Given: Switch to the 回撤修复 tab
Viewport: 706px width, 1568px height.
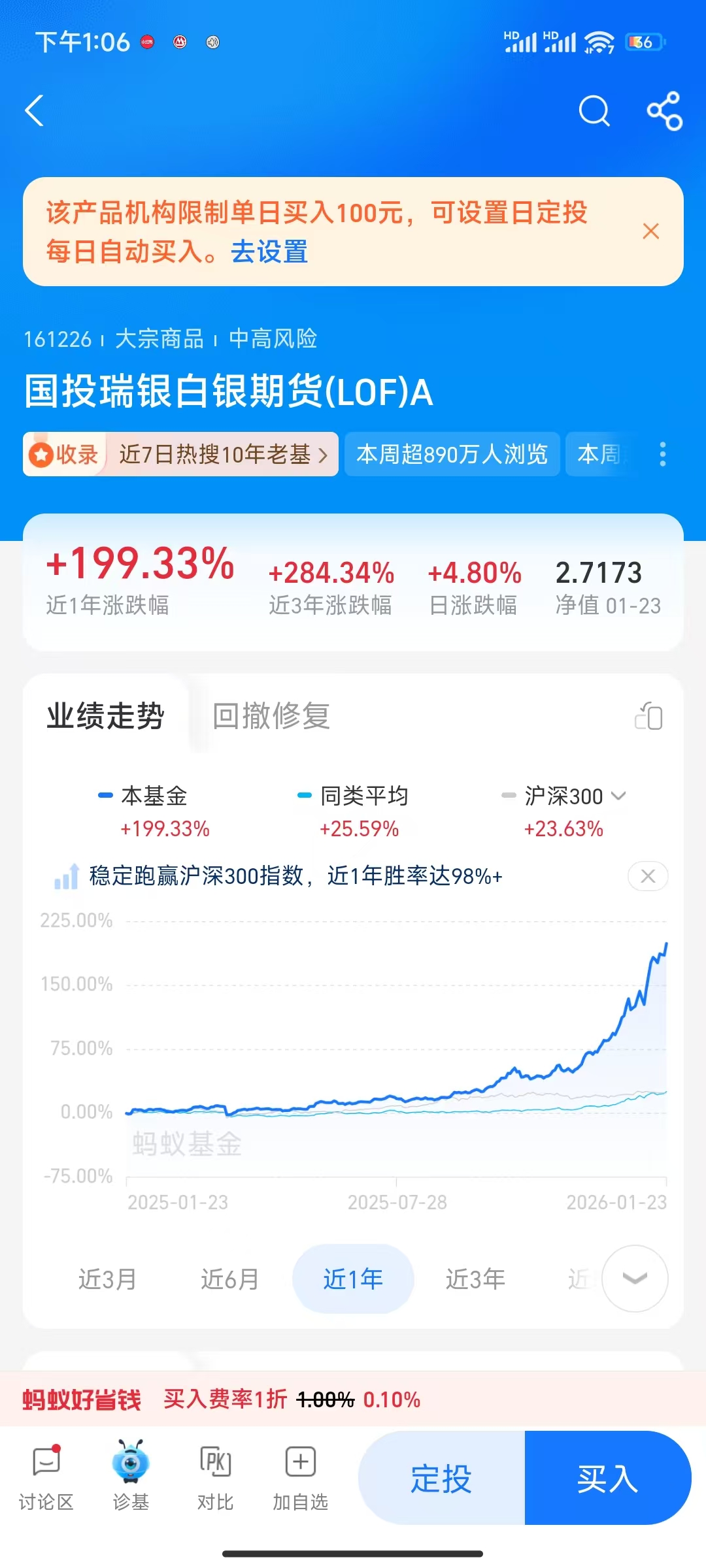Looking at the screenshot, I should coord(271,715).
